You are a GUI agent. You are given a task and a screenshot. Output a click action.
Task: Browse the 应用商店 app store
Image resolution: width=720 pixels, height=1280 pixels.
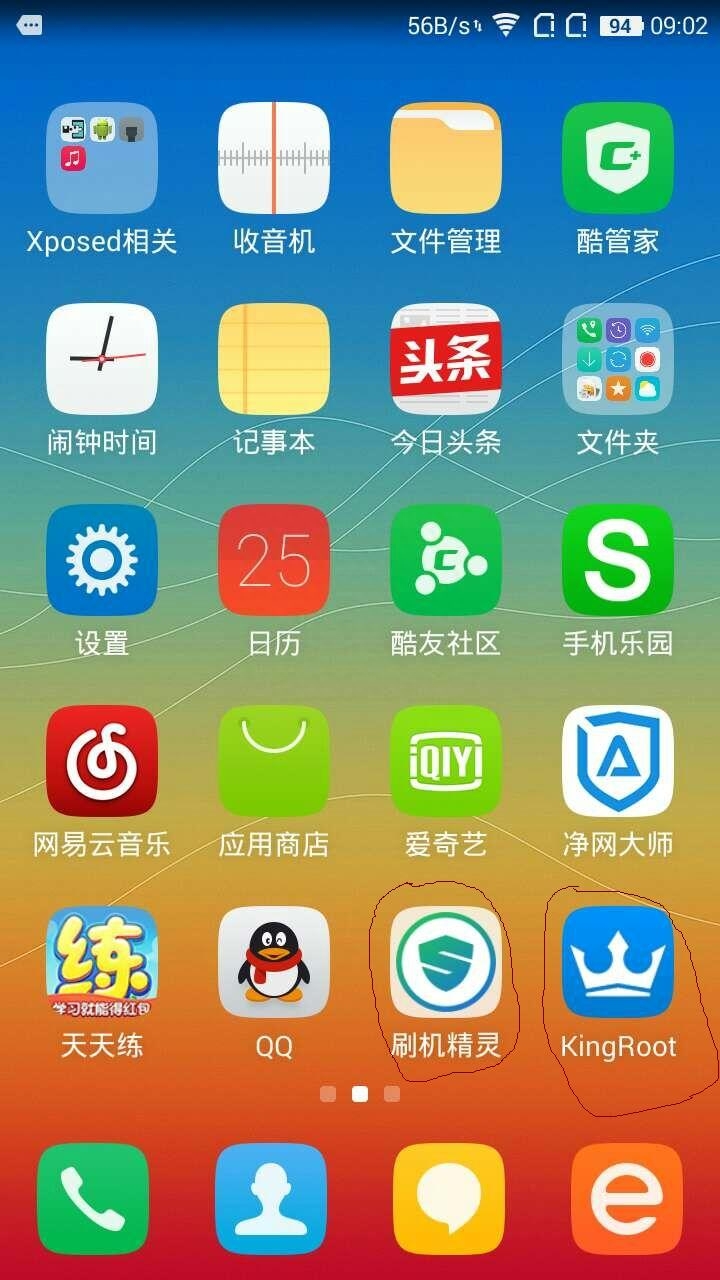273,760
